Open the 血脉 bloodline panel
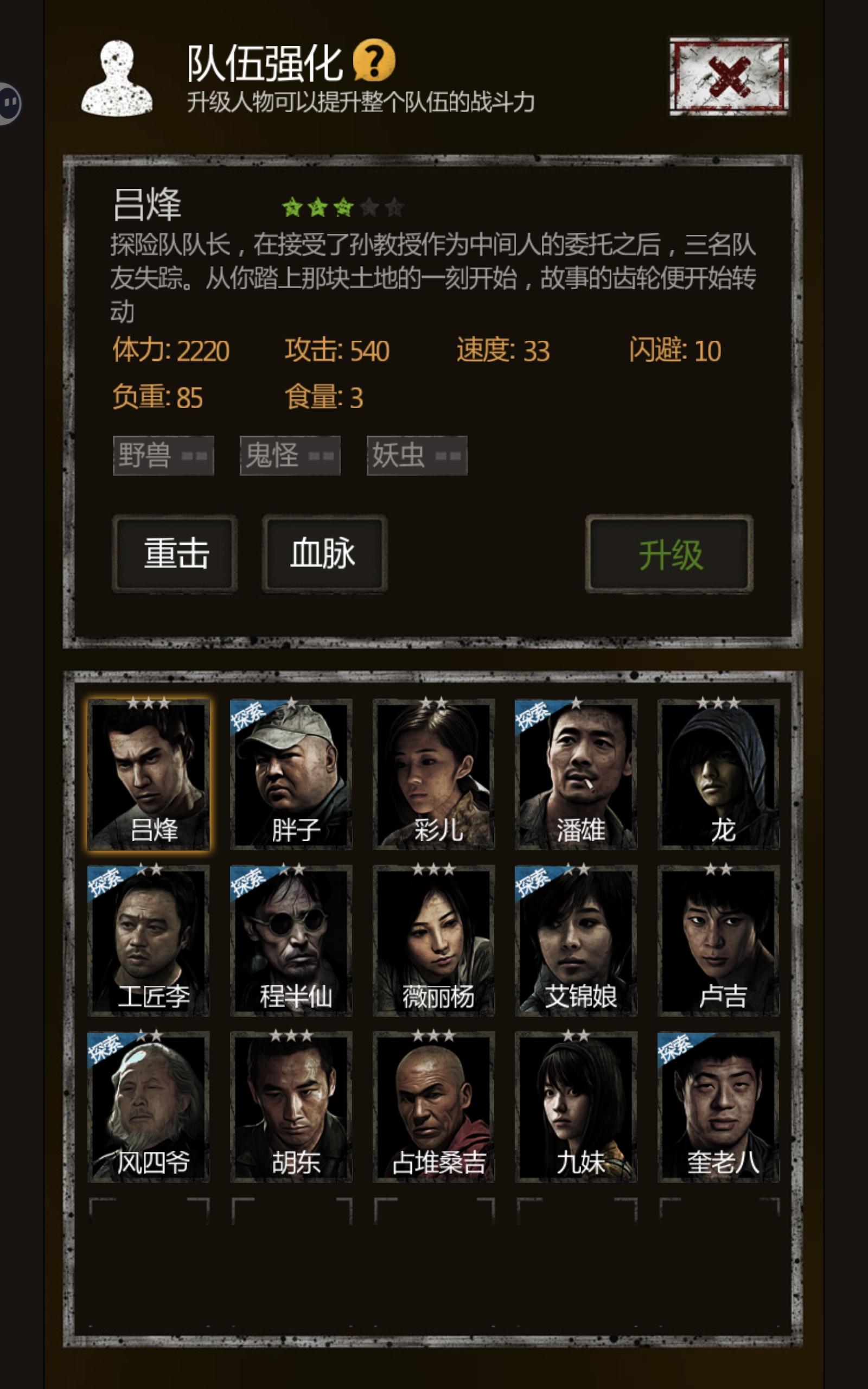 pyautogui.click(x=324, y=554)
